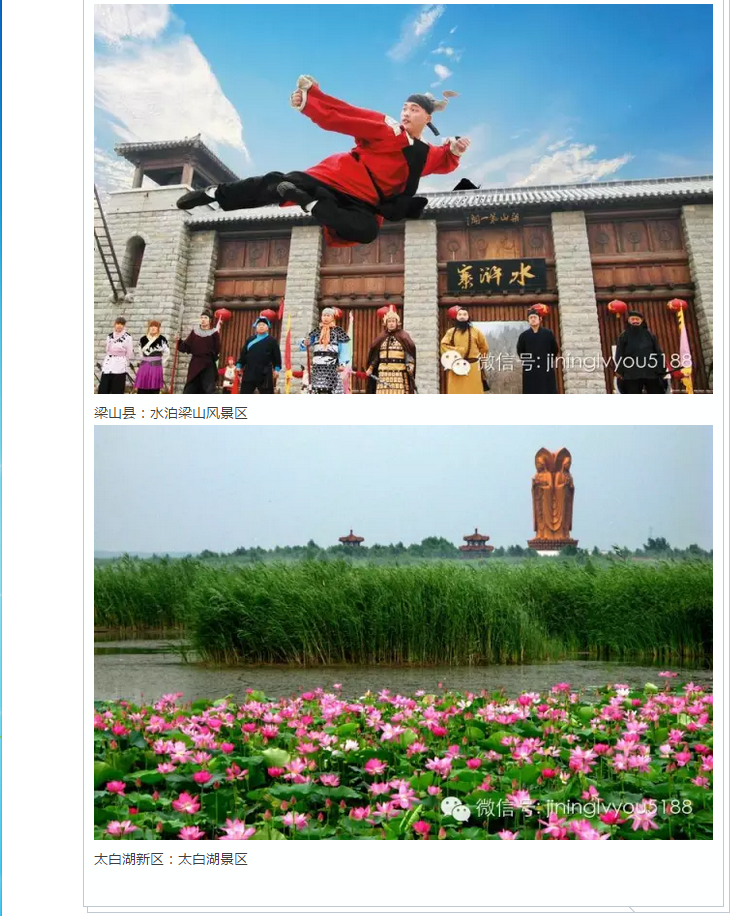View the Taibai Lake lotus pond photo
This screenshot has width=749, height=916.
point(403,632)
